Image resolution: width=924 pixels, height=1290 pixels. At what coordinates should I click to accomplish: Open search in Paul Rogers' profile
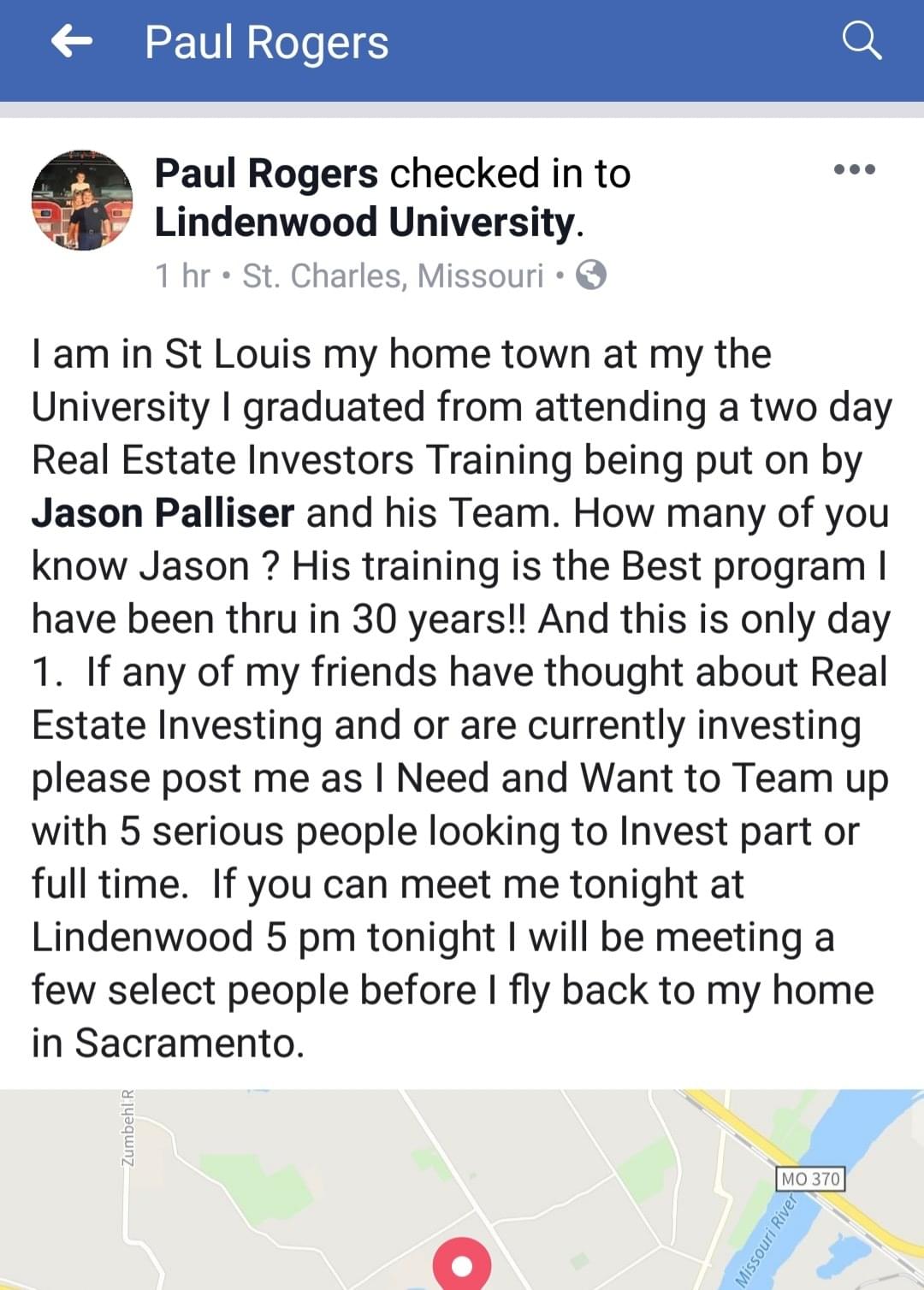pyautogui.click(x=861, y=41)
